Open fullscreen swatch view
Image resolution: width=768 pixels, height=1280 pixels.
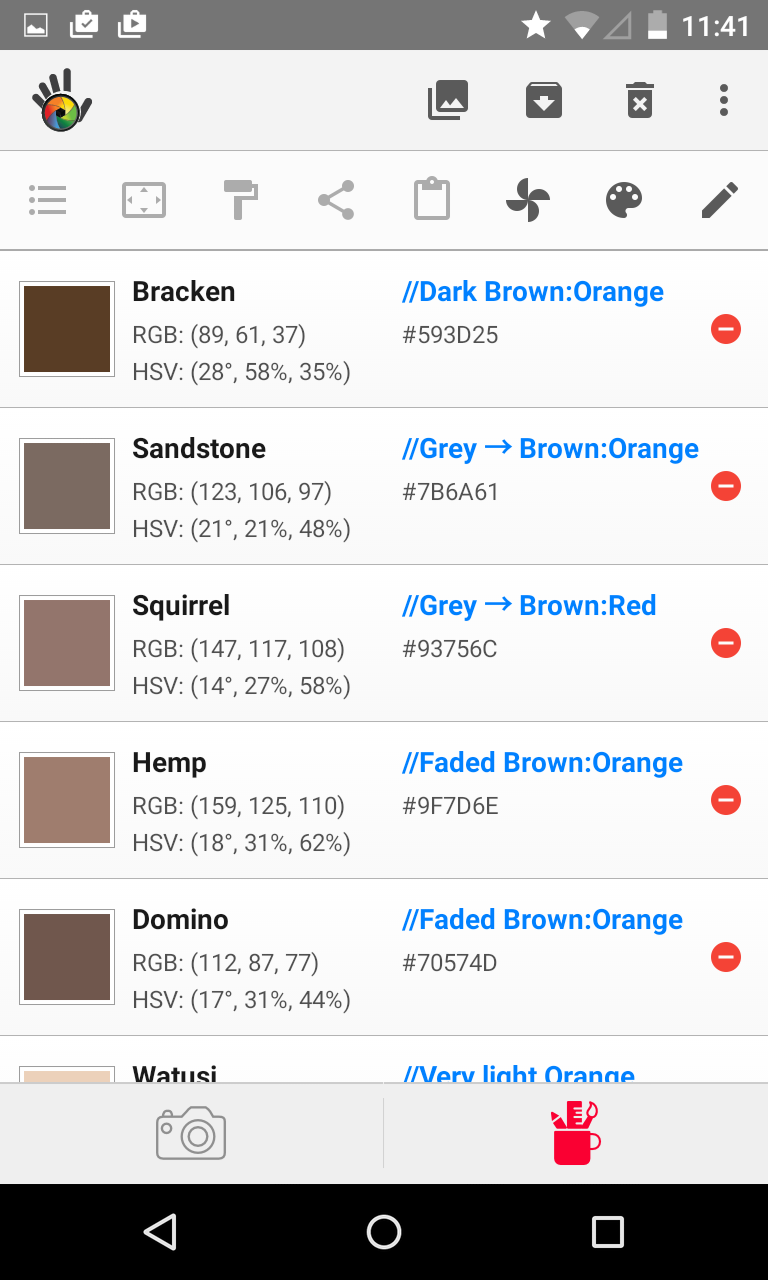[143, 199]
